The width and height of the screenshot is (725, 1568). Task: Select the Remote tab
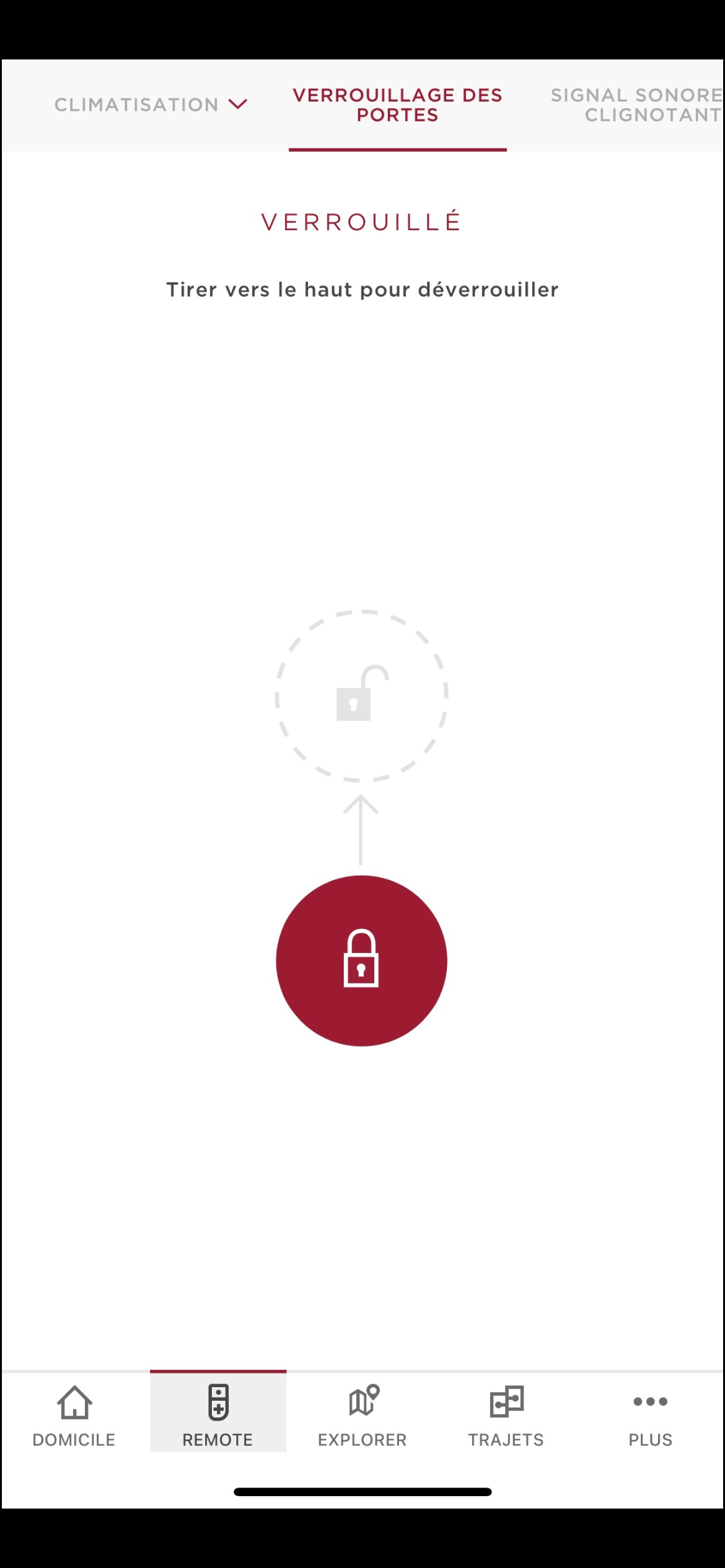(x=217, y=1415)
